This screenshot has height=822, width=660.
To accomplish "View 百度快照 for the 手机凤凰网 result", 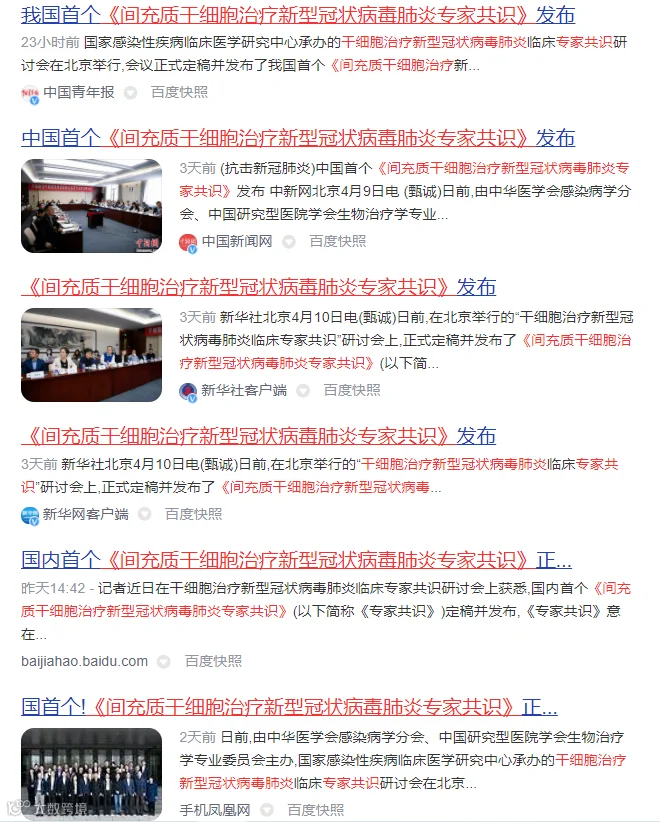I will coord(316,810).
